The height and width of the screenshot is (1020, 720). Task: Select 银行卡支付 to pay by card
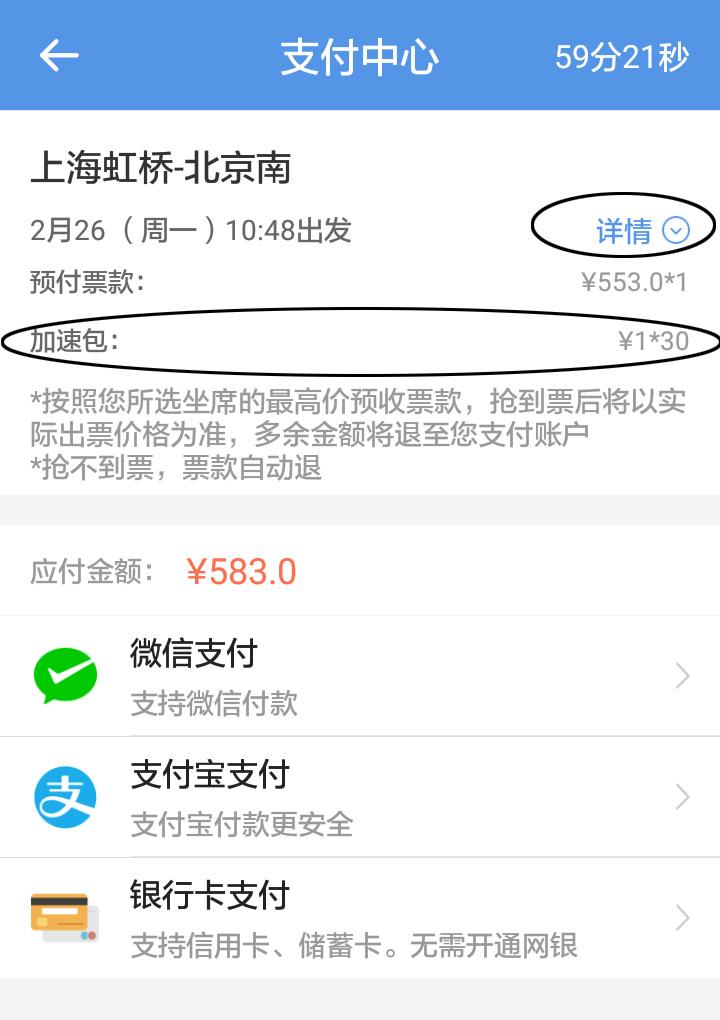[x=360, y=918]
